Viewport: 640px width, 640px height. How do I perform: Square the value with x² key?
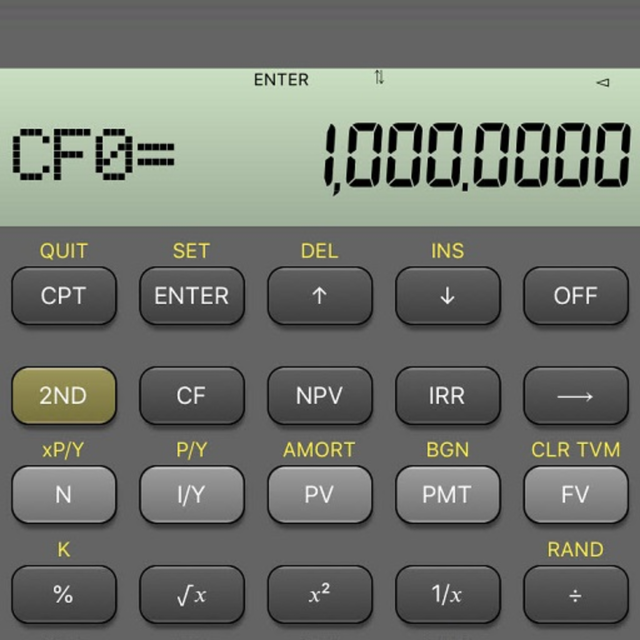[x=319, y=594]
